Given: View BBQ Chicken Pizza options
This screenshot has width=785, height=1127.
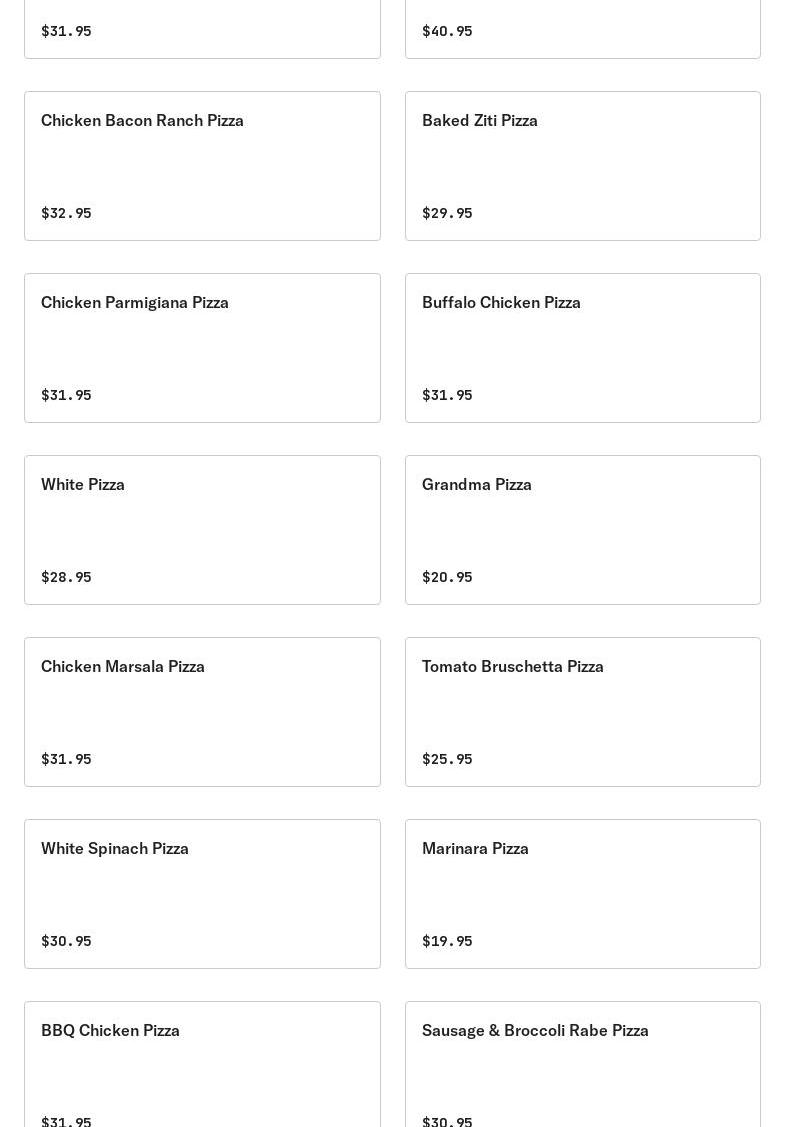Looking at the screenshot, I should tap(202, 1065).
